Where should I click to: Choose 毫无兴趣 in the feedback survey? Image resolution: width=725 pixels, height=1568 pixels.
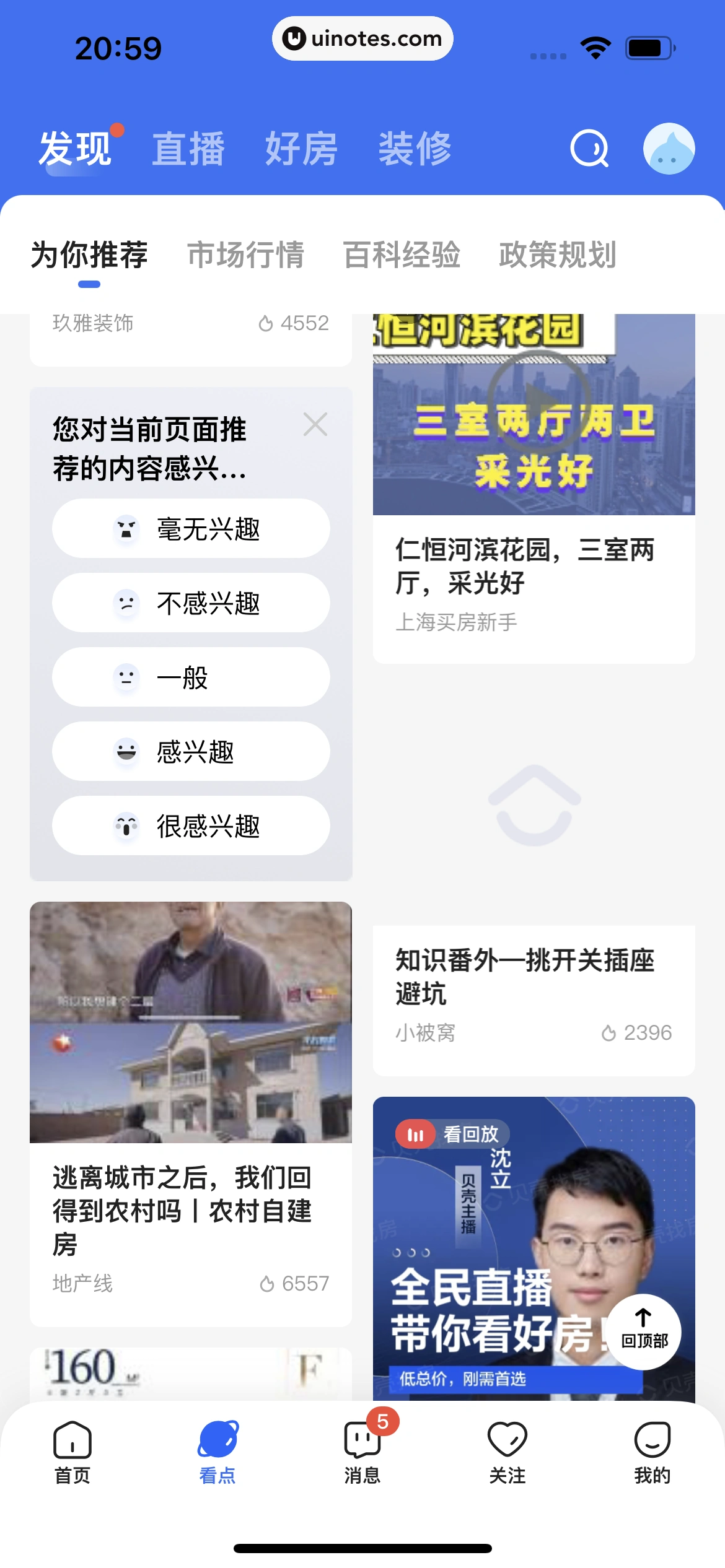click(191, 529)
